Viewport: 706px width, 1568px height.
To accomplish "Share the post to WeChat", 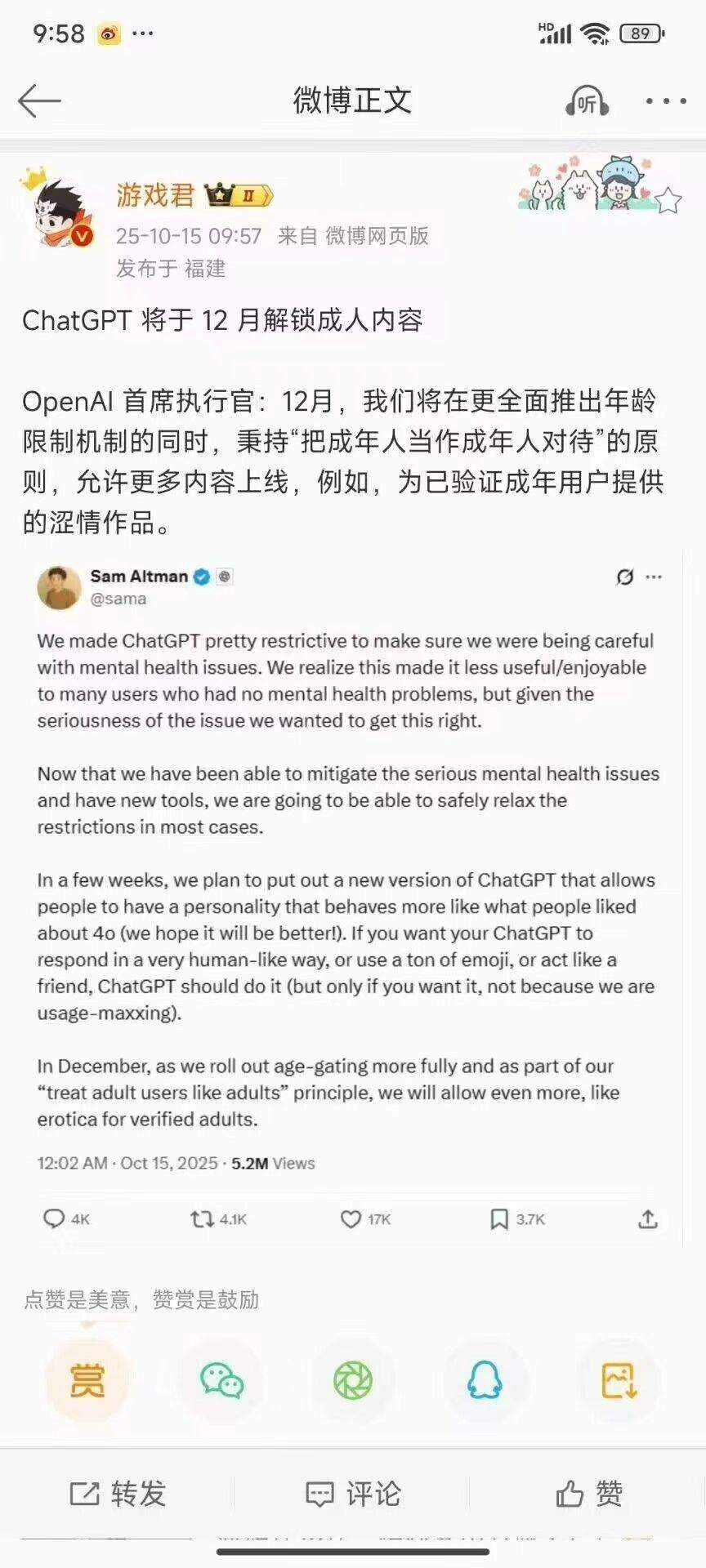I will point(221,1380).
